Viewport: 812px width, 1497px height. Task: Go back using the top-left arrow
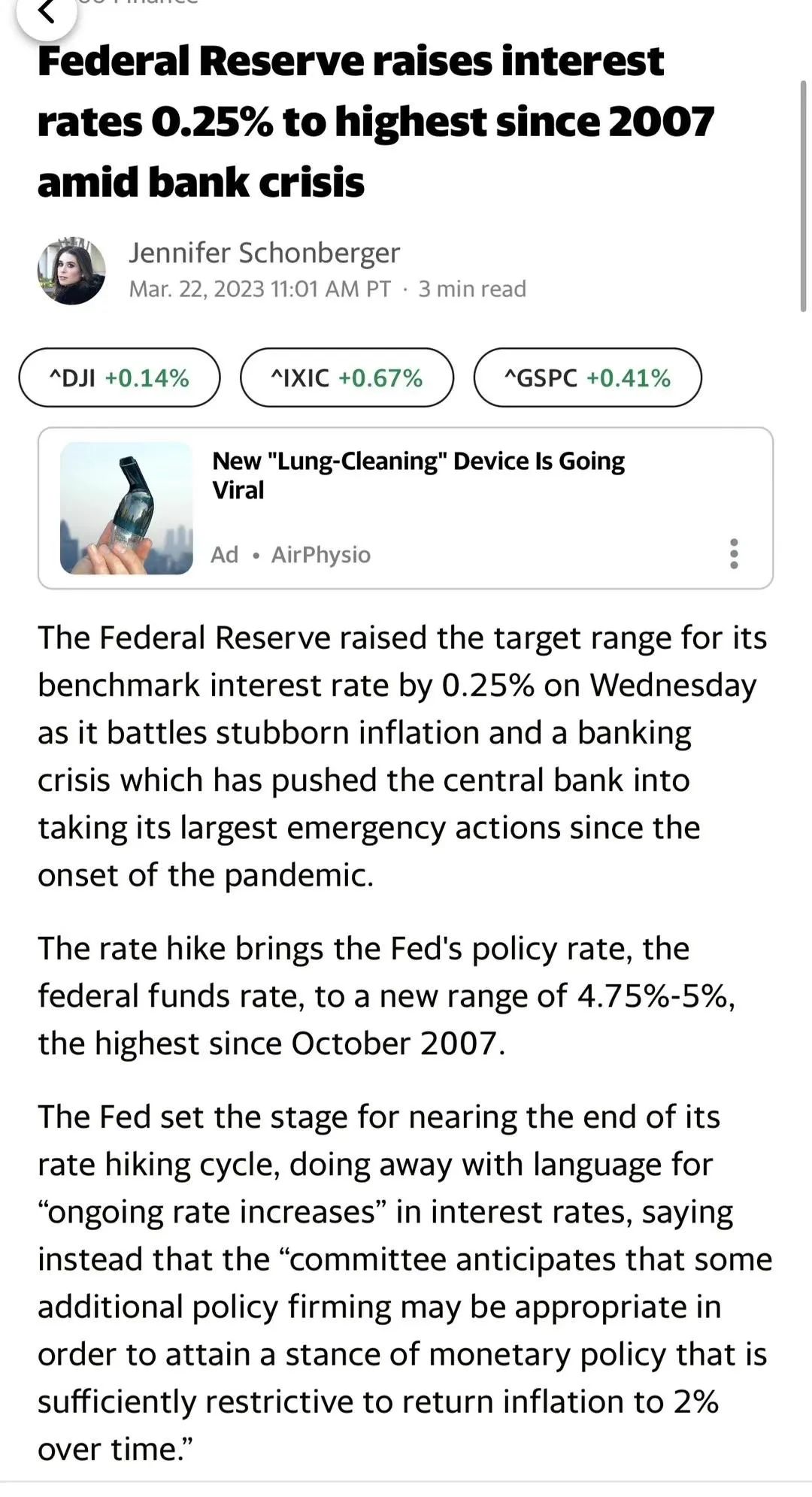(46, 12)
